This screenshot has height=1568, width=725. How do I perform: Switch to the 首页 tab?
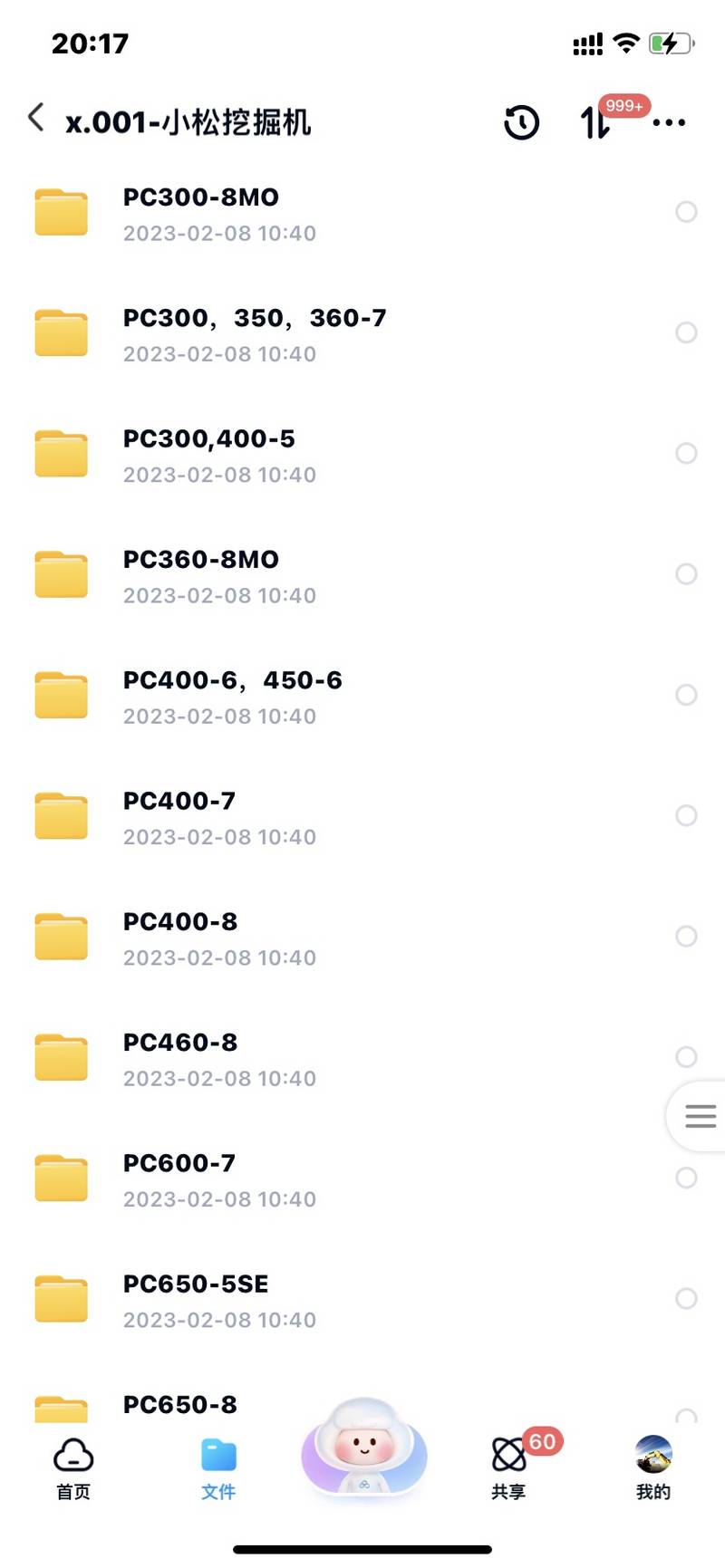pyautogui.click(x=73, y=1467)
